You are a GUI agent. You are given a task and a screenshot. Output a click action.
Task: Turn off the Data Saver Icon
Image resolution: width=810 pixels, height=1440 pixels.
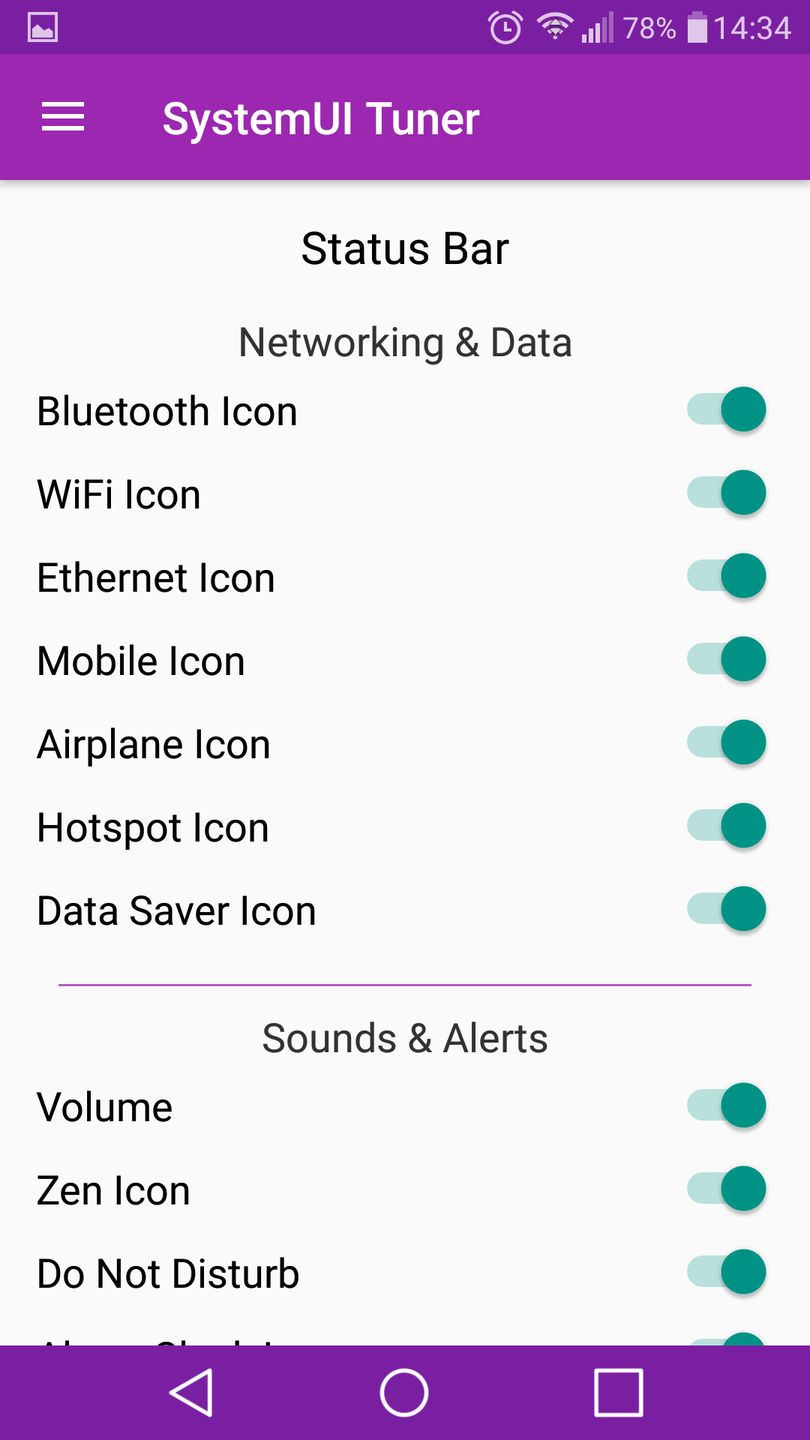click(x=727, y=908)
